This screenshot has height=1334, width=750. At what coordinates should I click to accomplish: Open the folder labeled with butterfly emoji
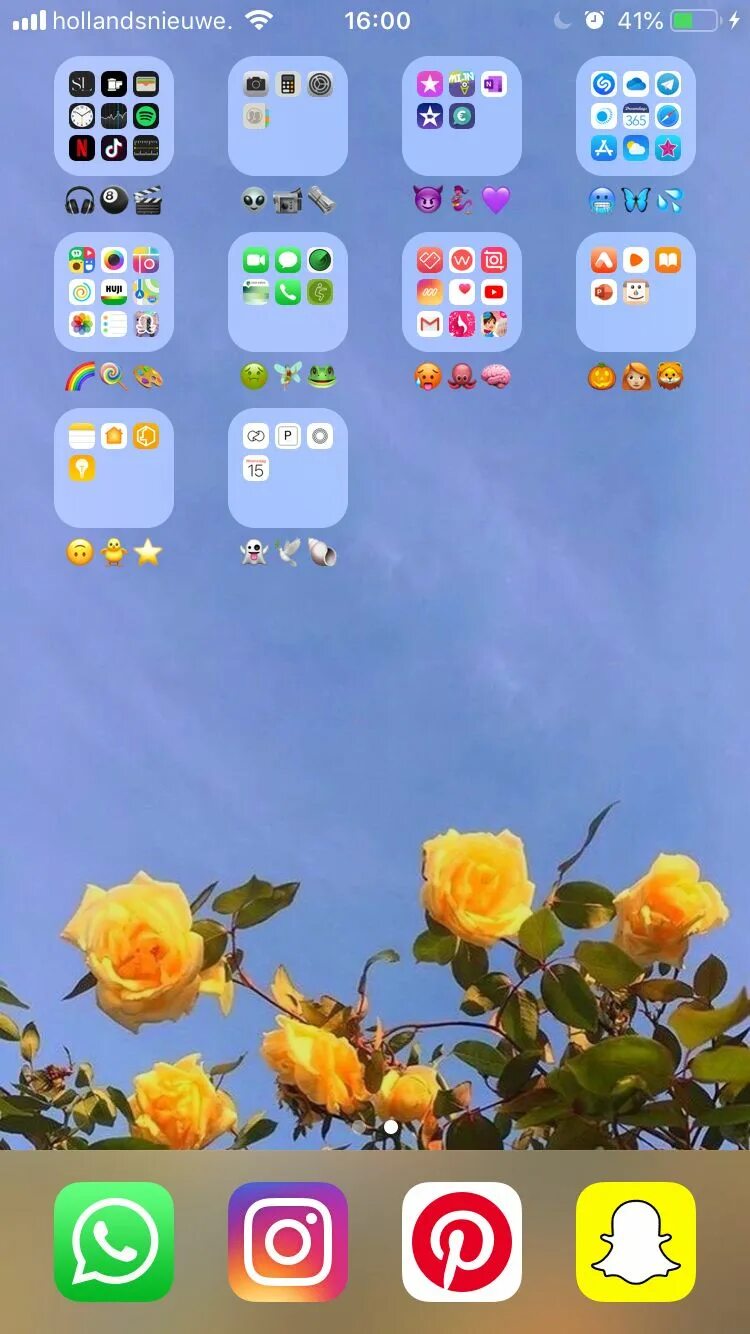pyautogui.click(x=636, y=116)
